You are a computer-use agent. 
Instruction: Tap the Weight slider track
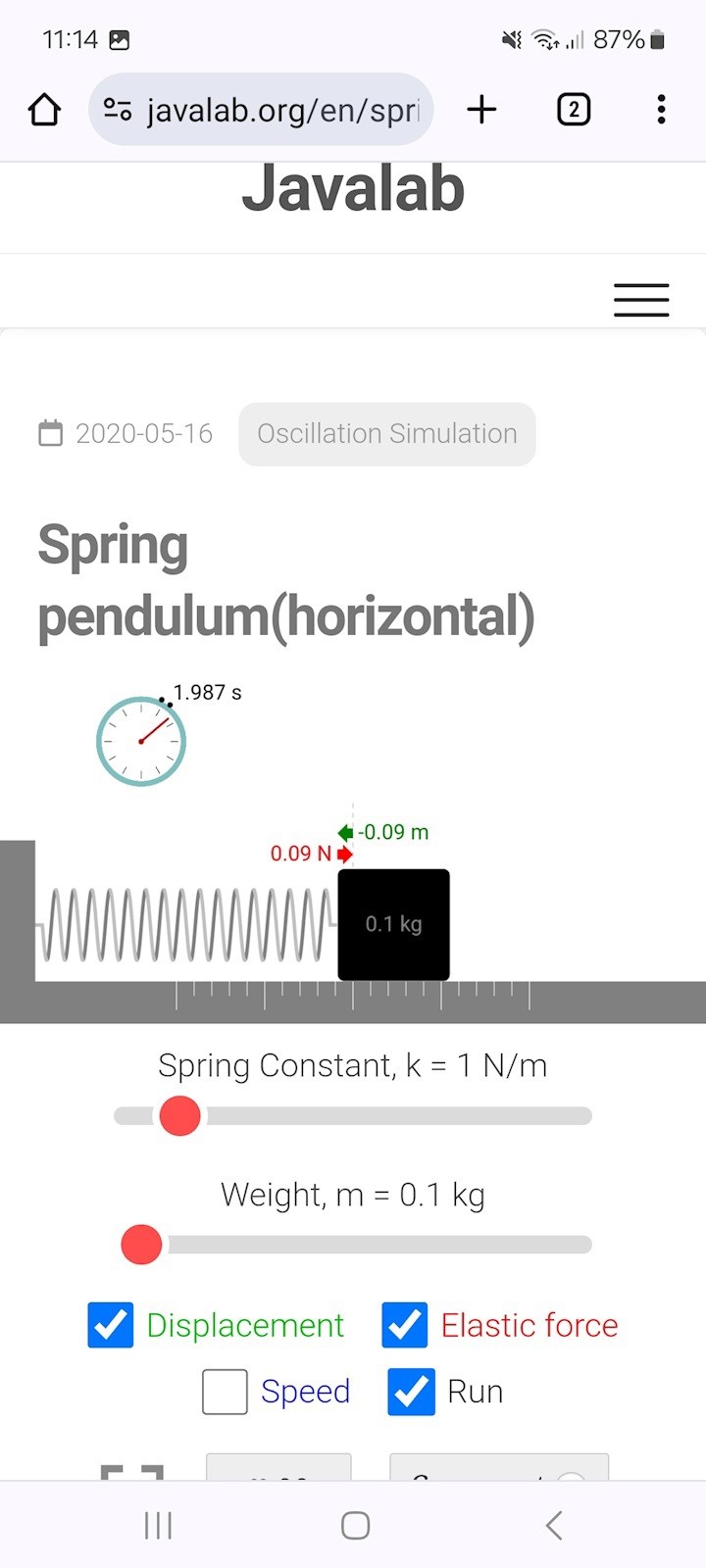[x=392, y=1246]
